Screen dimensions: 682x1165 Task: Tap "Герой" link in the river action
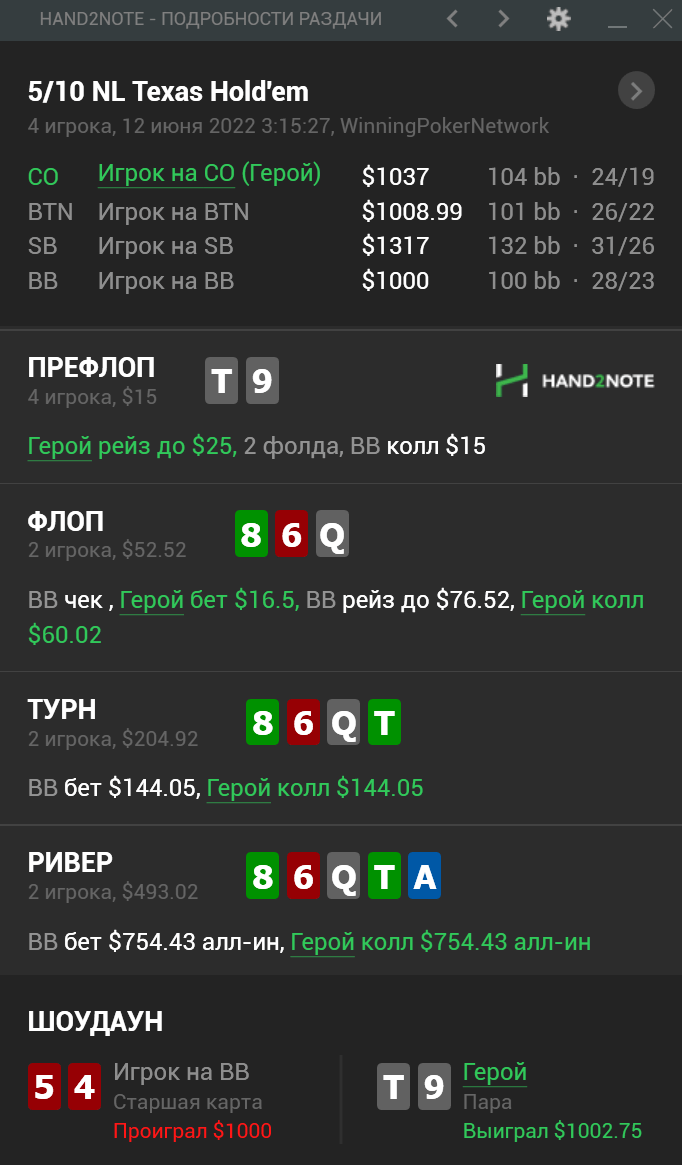pyautogui.click(x=322, y=943)
